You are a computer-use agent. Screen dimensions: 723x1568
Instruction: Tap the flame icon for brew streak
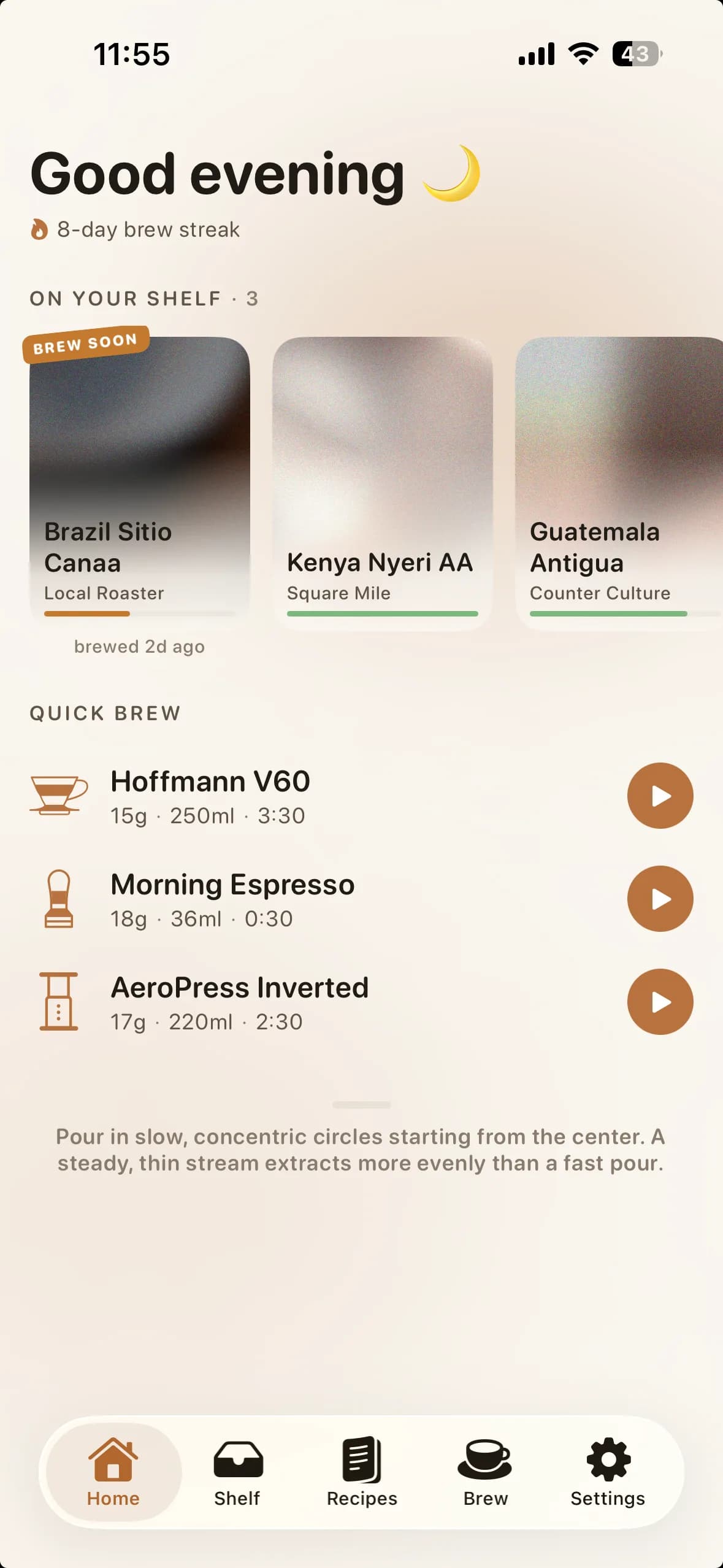(38, 229)
